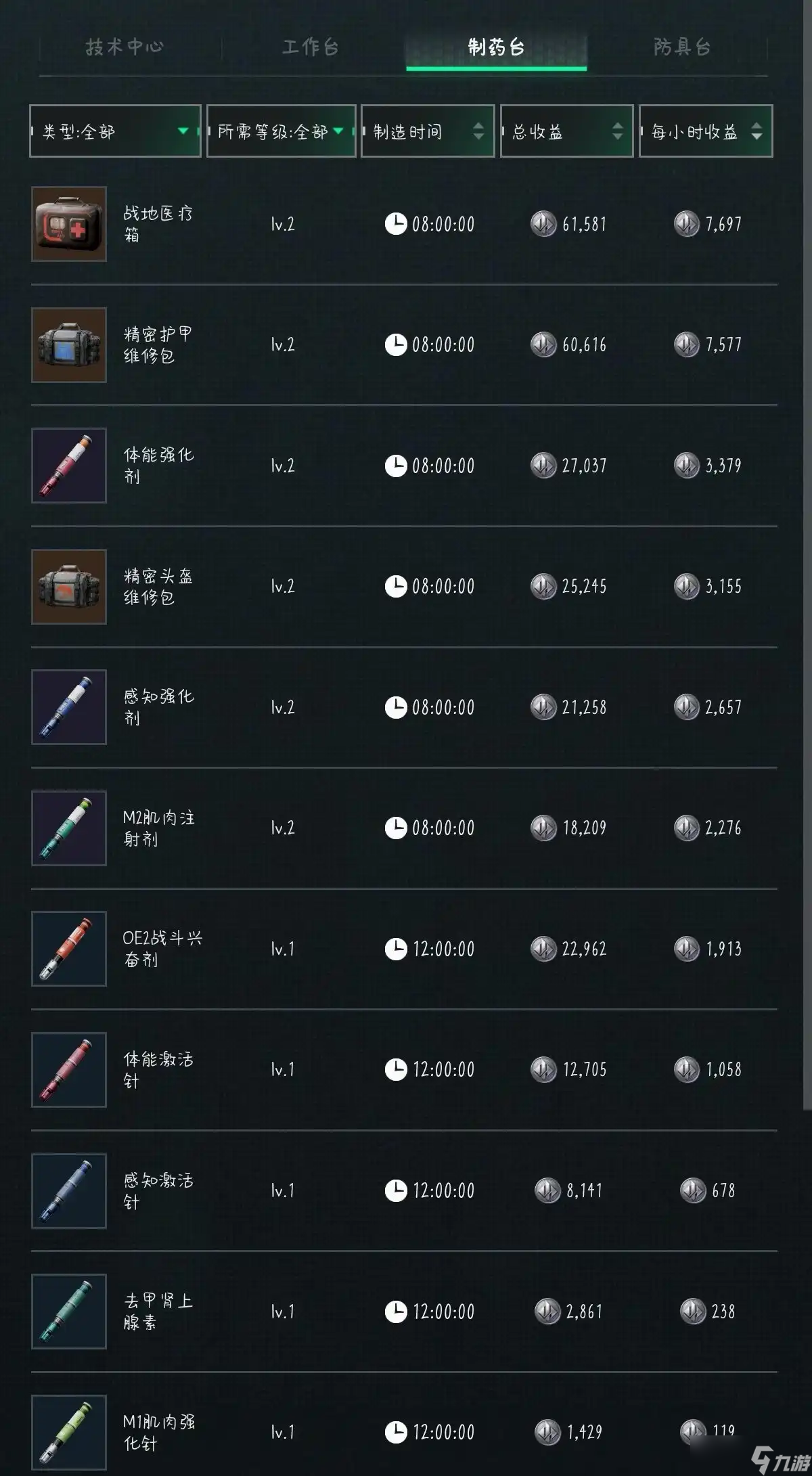Switch to the 工作台 tab
Screen dimensions: 812x1476
click(x=311, y=47)
